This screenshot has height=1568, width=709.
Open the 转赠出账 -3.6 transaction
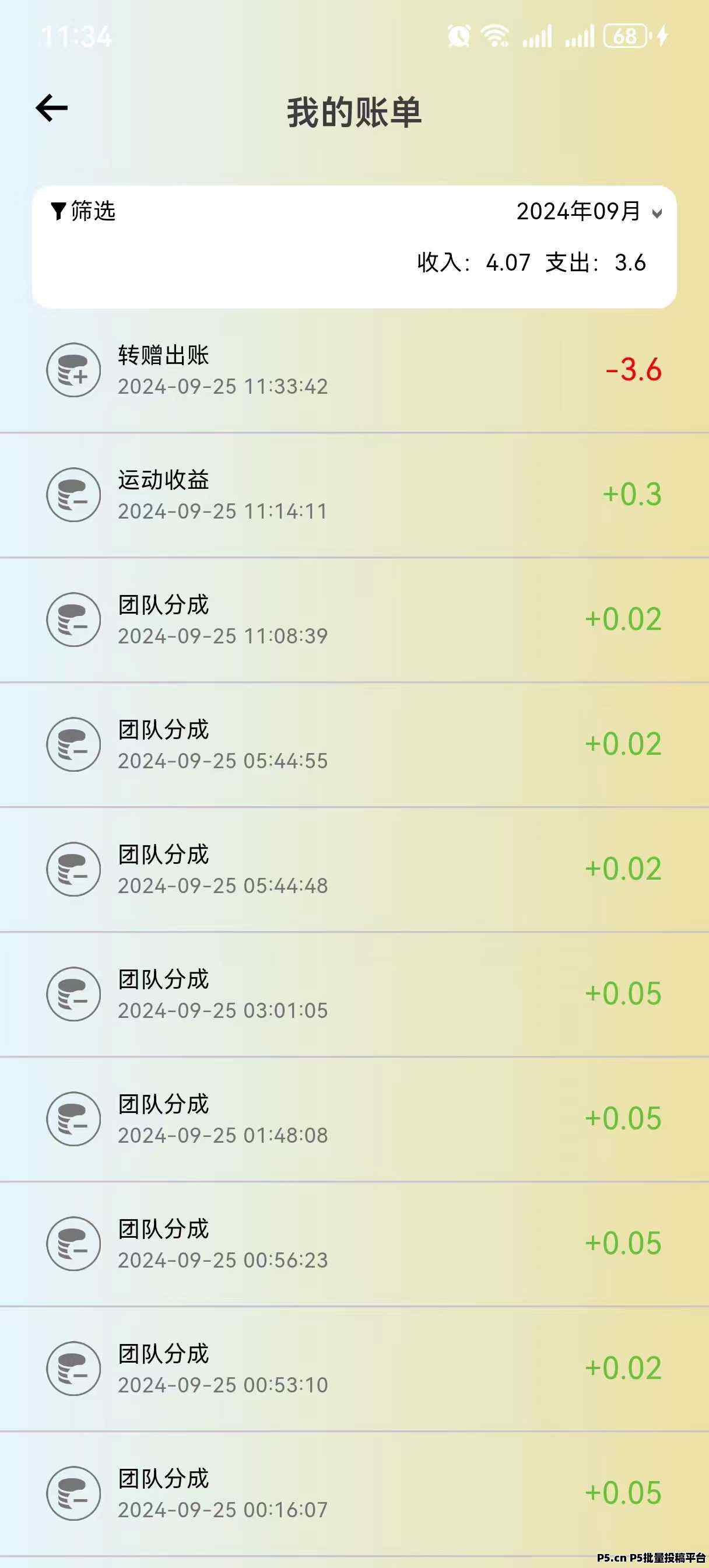click(x=354, y=370)
